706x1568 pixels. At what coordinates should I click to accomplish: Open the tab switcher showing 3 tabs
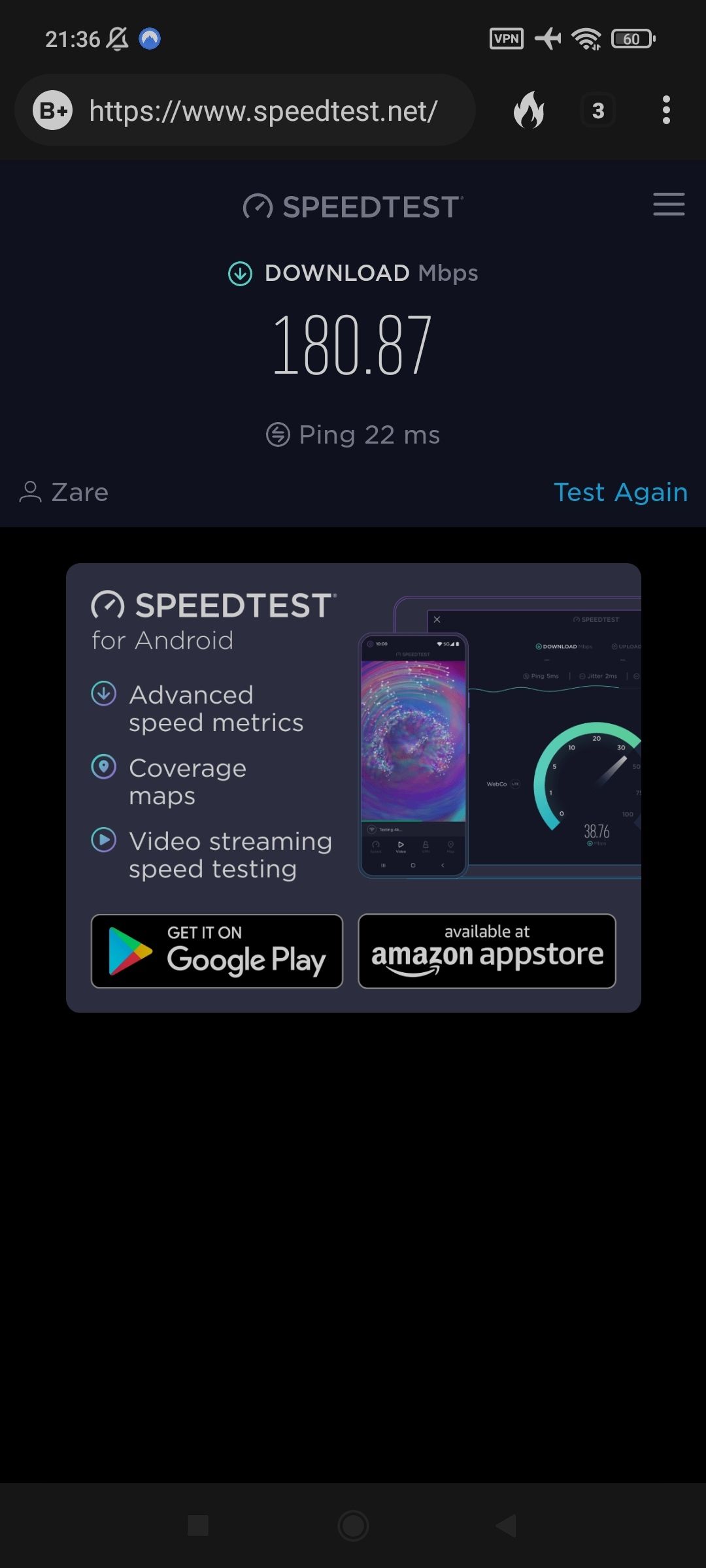point(597,111)
